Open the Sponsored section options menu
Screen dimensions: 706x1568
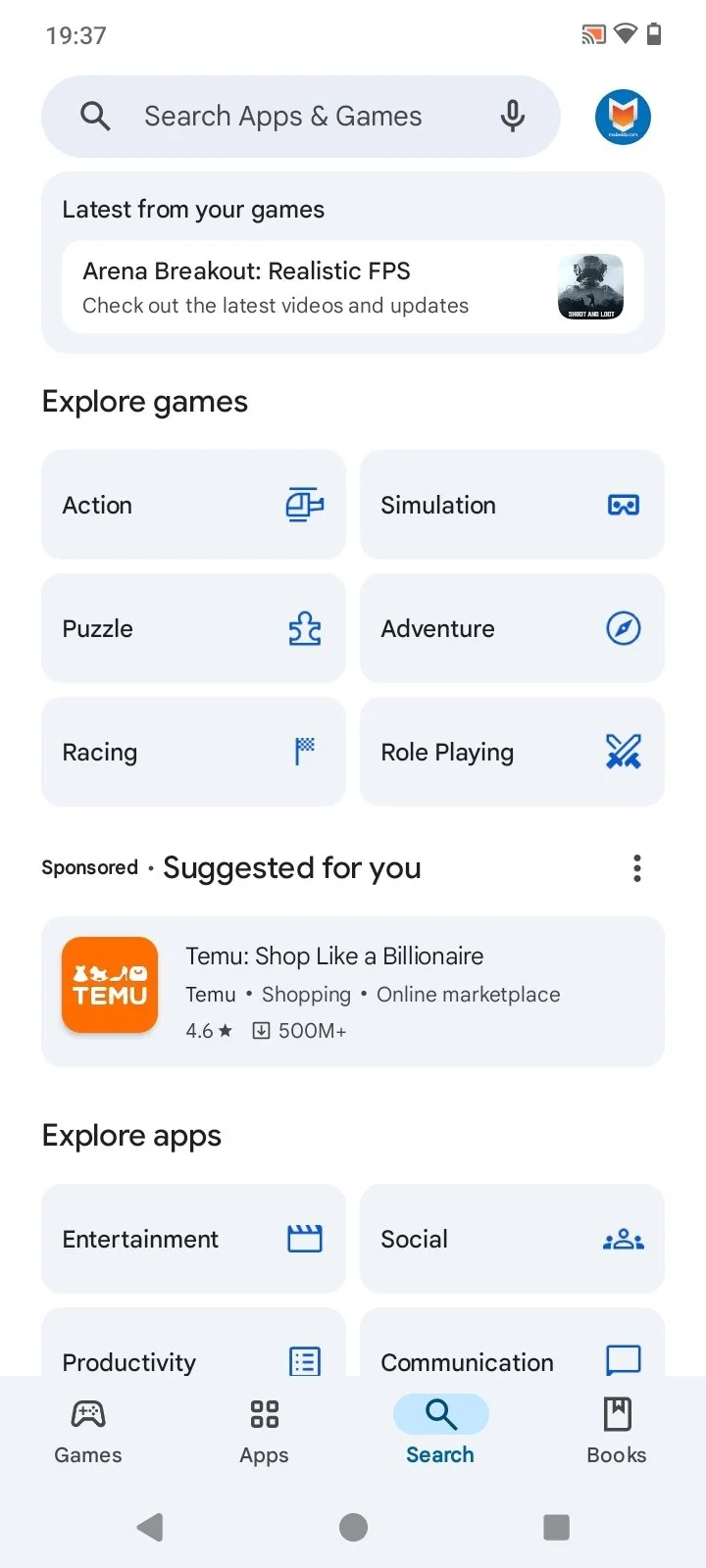click(636, 868)
